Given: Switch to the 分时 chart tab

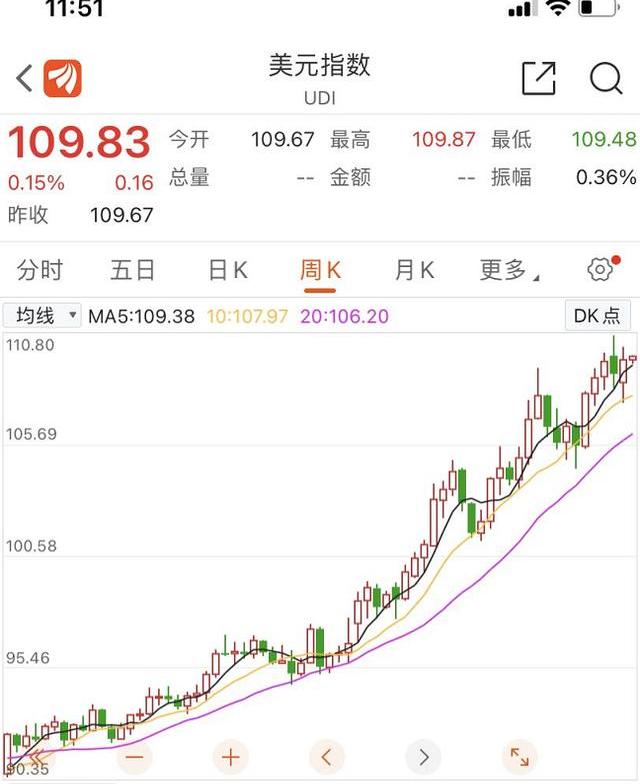Looking at the screenshot, I should (40, 270).
